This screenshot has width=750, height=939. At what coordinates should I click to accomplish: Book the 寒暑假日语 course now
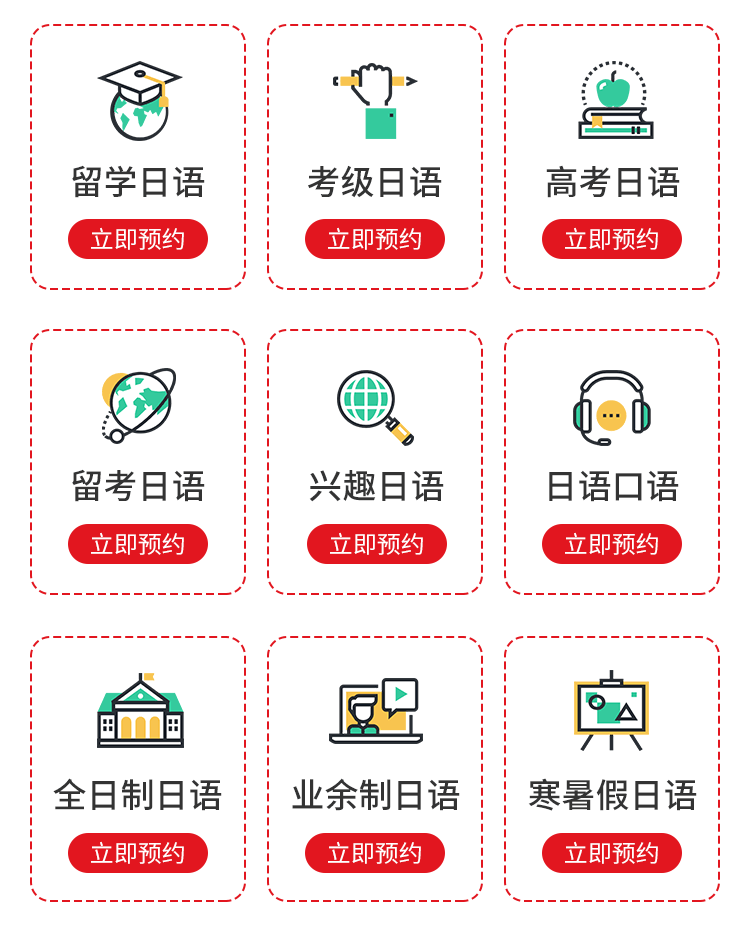pyautogui.click(x=612, y=853)
